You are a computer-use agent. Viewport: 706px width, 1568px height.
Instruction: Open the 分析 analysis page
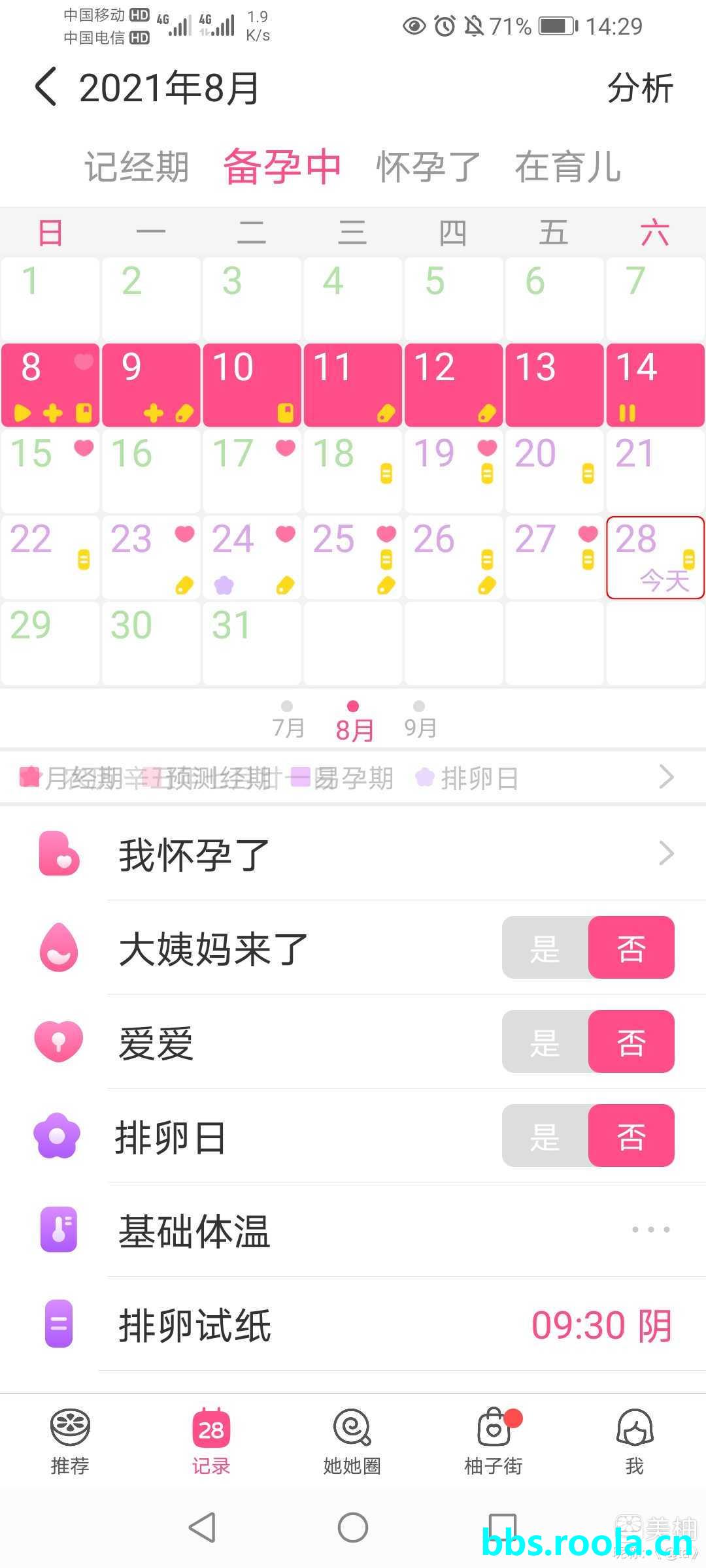pyautogui.click(x=639, y=88)
